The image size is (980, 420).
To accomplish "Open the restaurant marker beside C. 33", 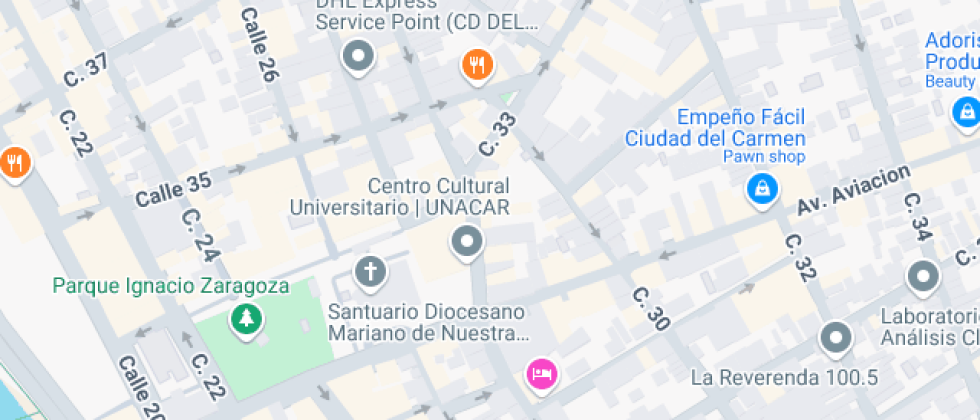I will [477, 65].
